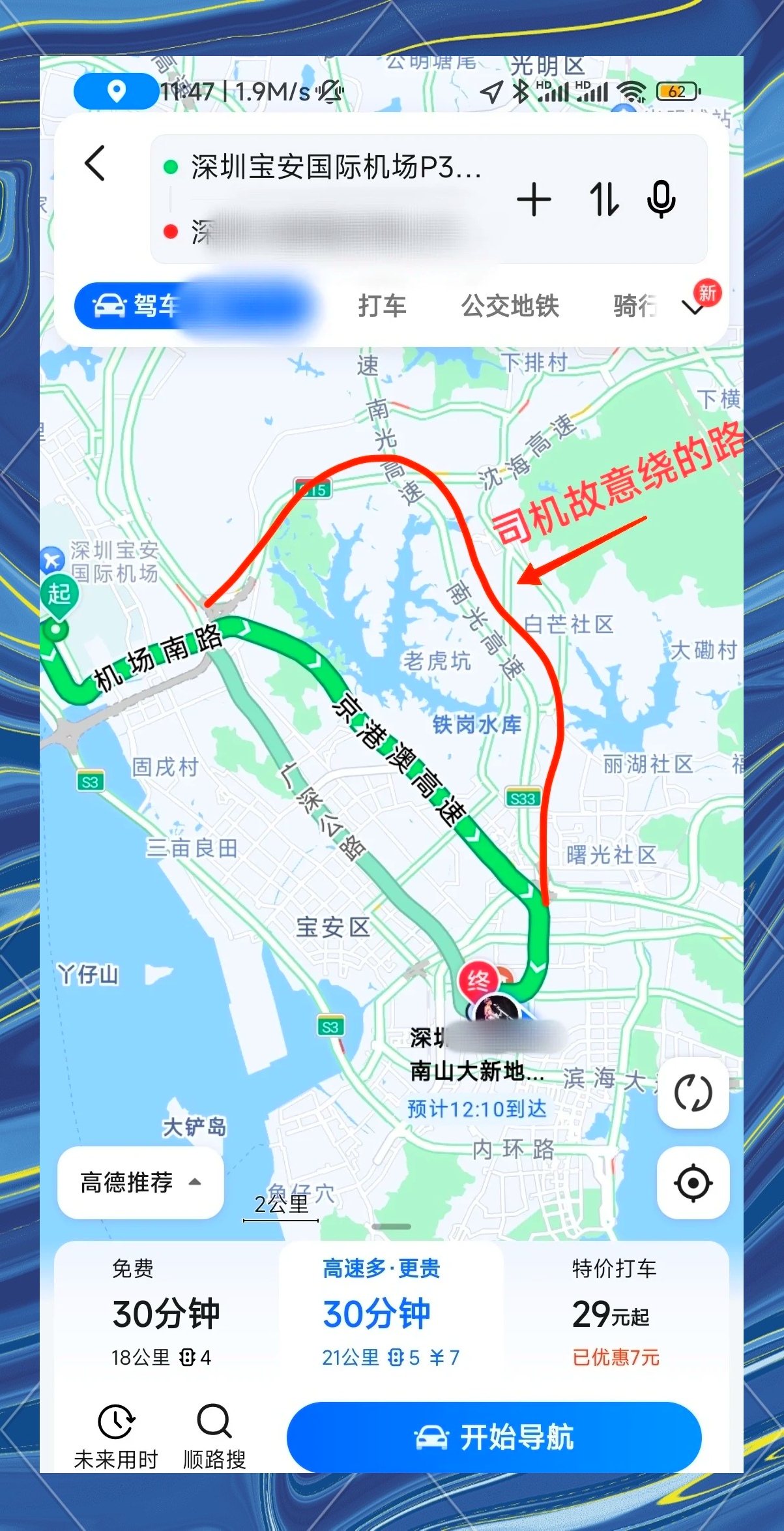The image size is (784, 1531).
Task: Switch to the 打车 tab
Action: 382,306
